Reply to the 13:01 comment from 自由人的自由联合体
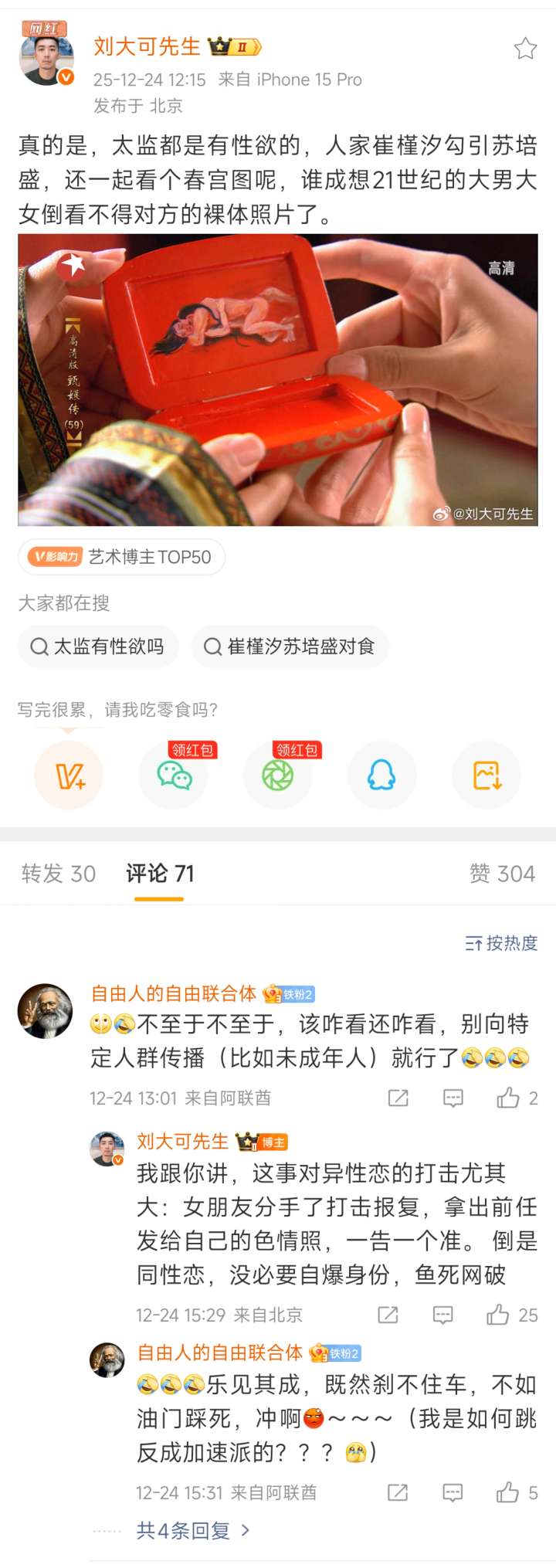The image size is (556, 1568). pyautogui.click(x=453, y=1098)
